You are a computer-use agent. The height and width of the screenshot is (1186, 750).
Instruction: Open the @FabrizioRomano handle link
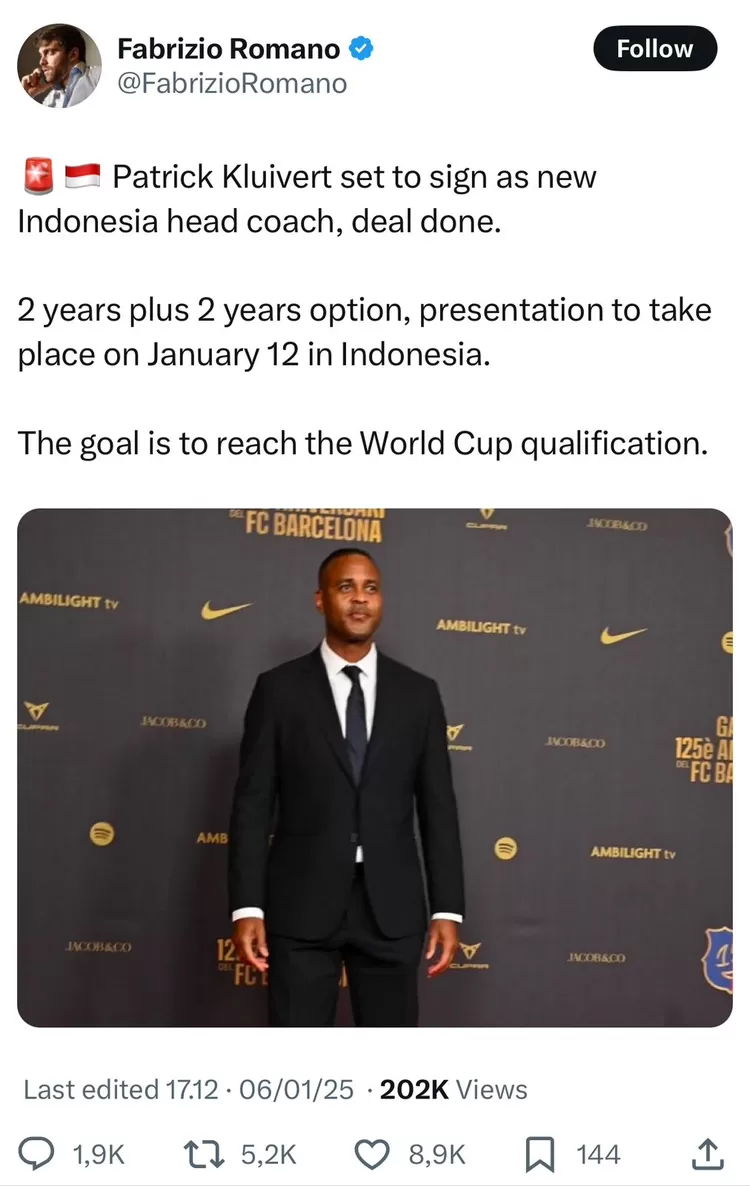[x=232, y=84]
